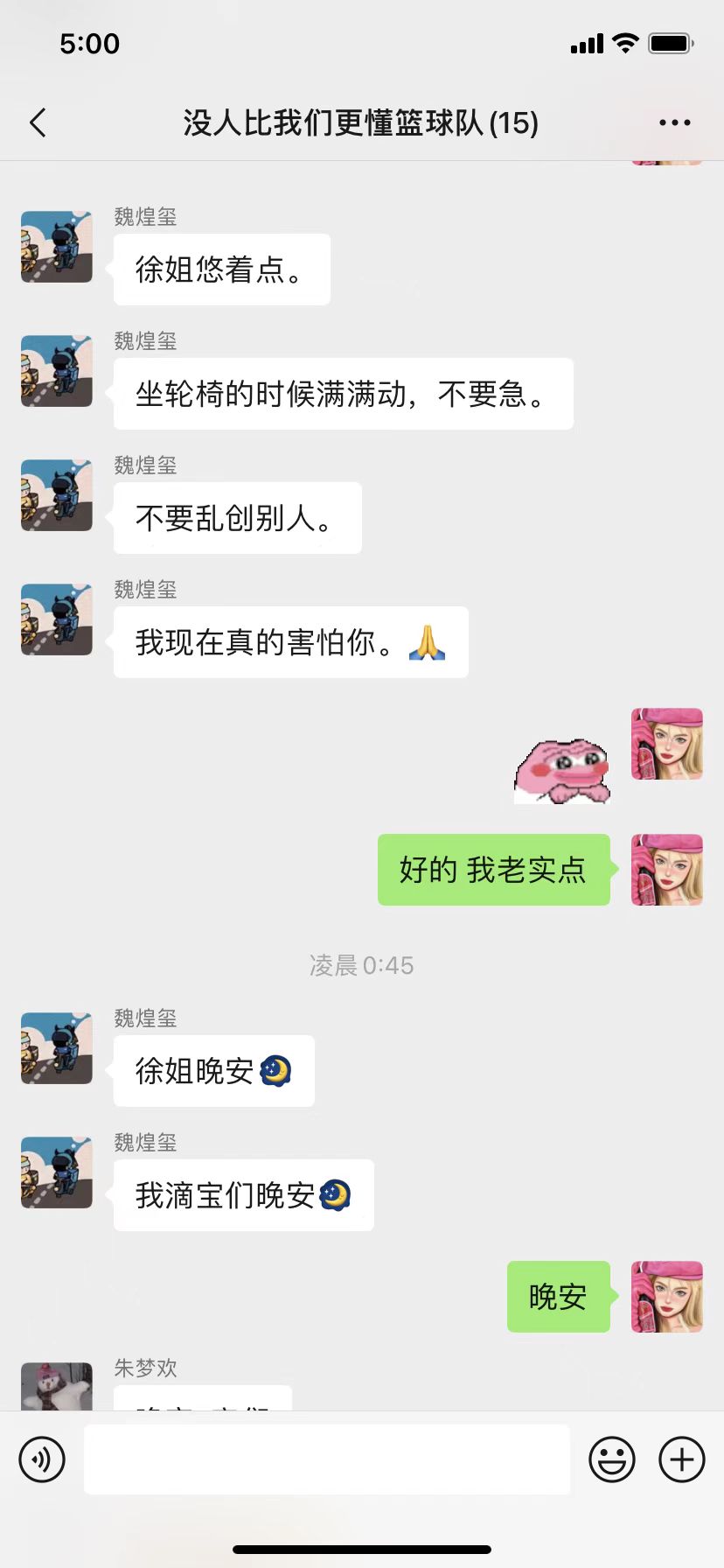Tap my avatar beside 好的 我老实点
Viewport: 724px width, 1568px height.
point(666,870)
